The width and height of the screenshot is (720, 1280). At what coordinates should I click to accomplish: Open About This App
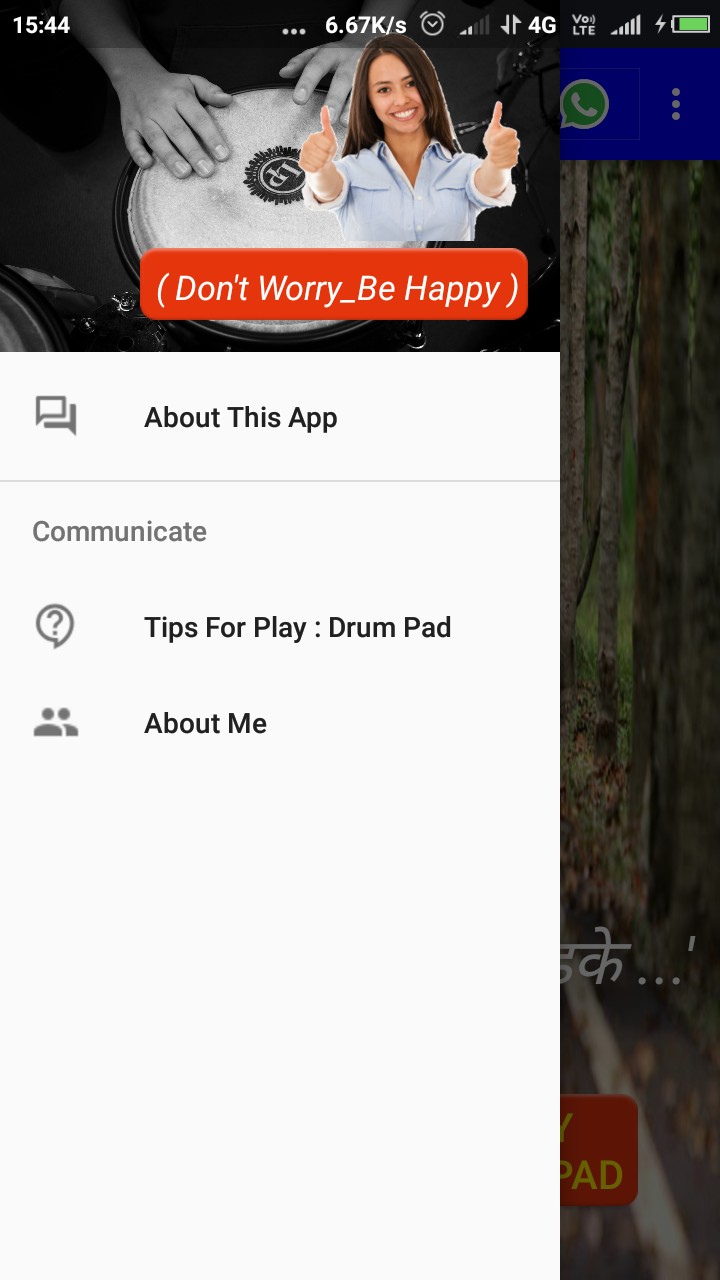[x=240, y=417]
